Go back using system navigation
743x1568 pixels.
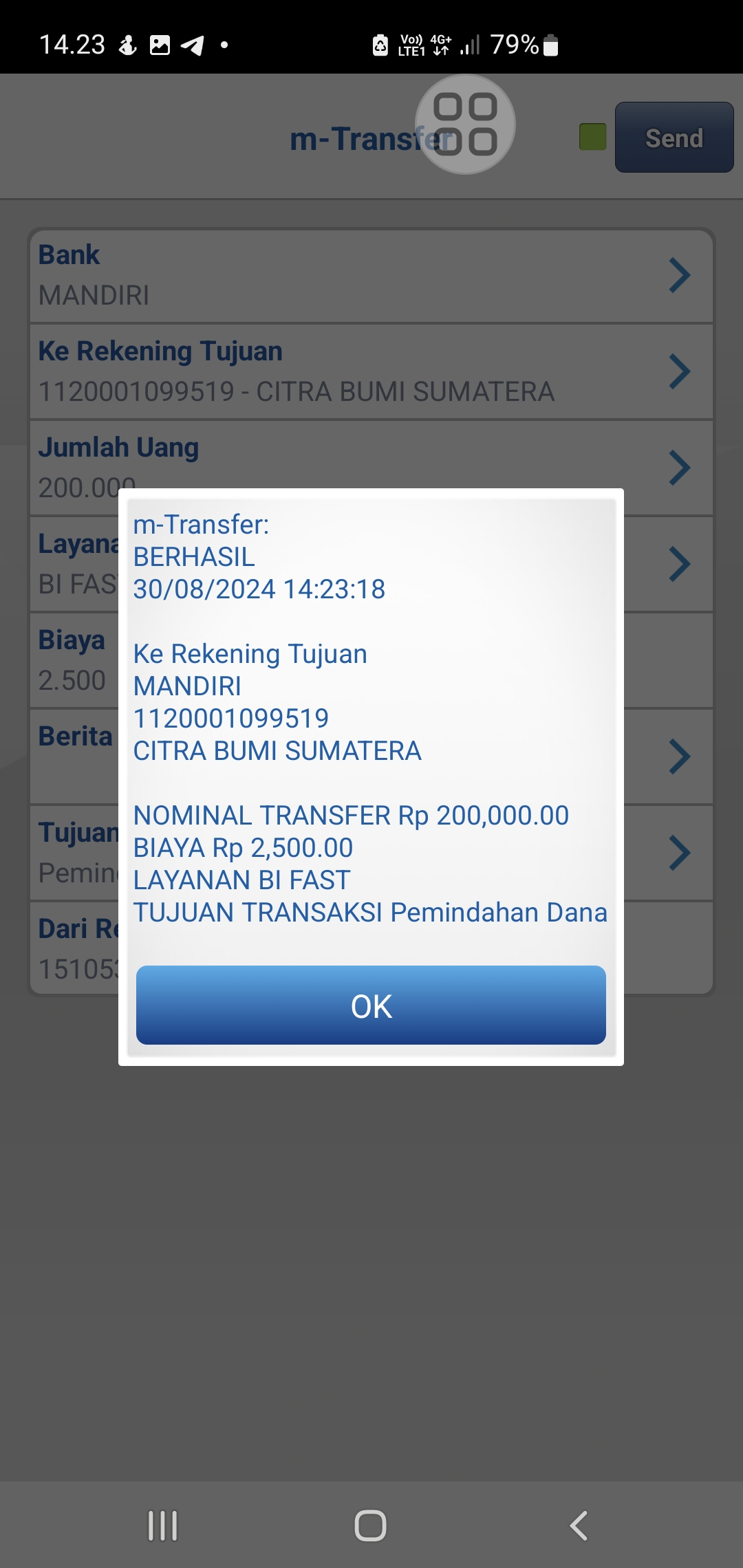point(579,1525)
